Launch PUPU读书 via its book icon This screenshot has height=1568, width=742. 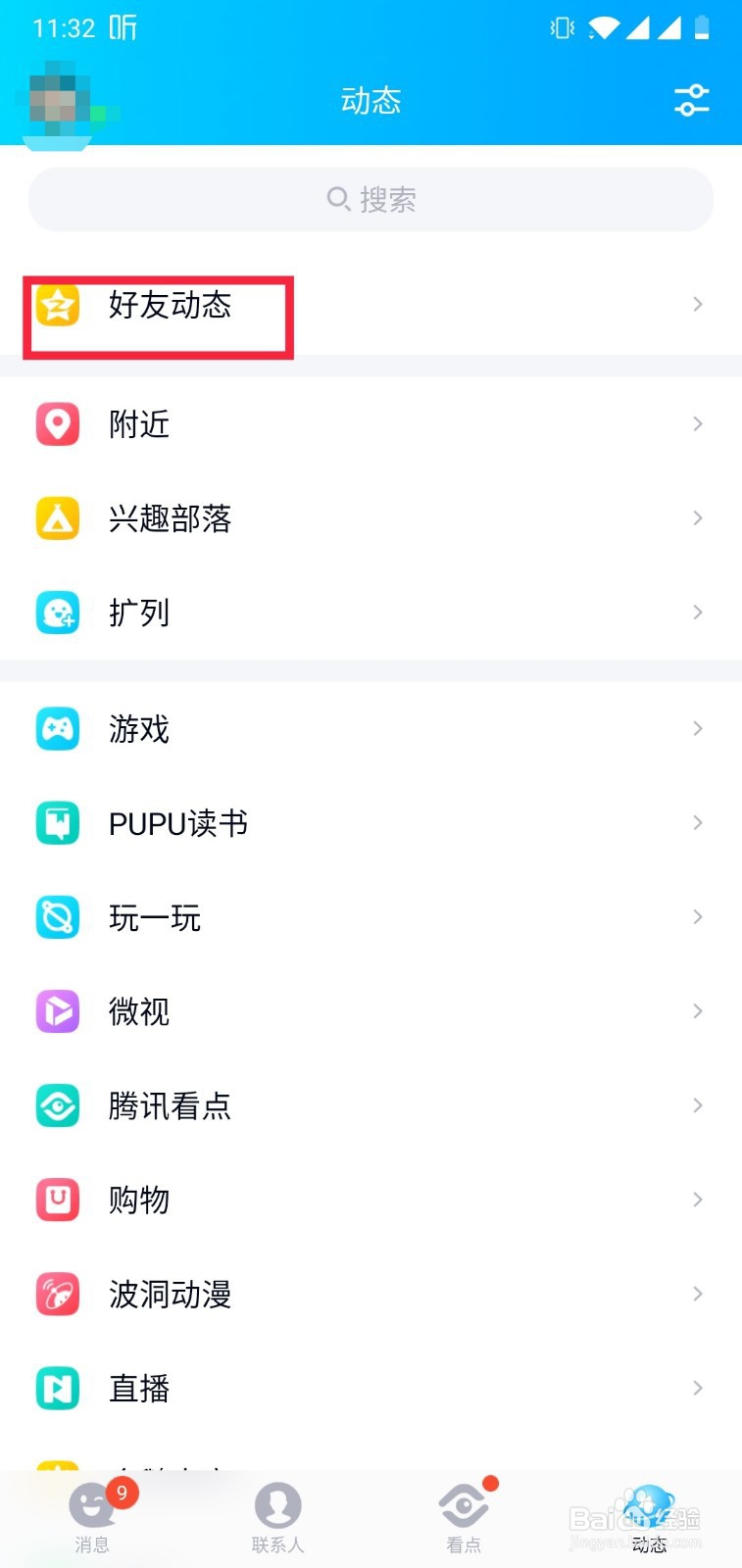[57, 823]
